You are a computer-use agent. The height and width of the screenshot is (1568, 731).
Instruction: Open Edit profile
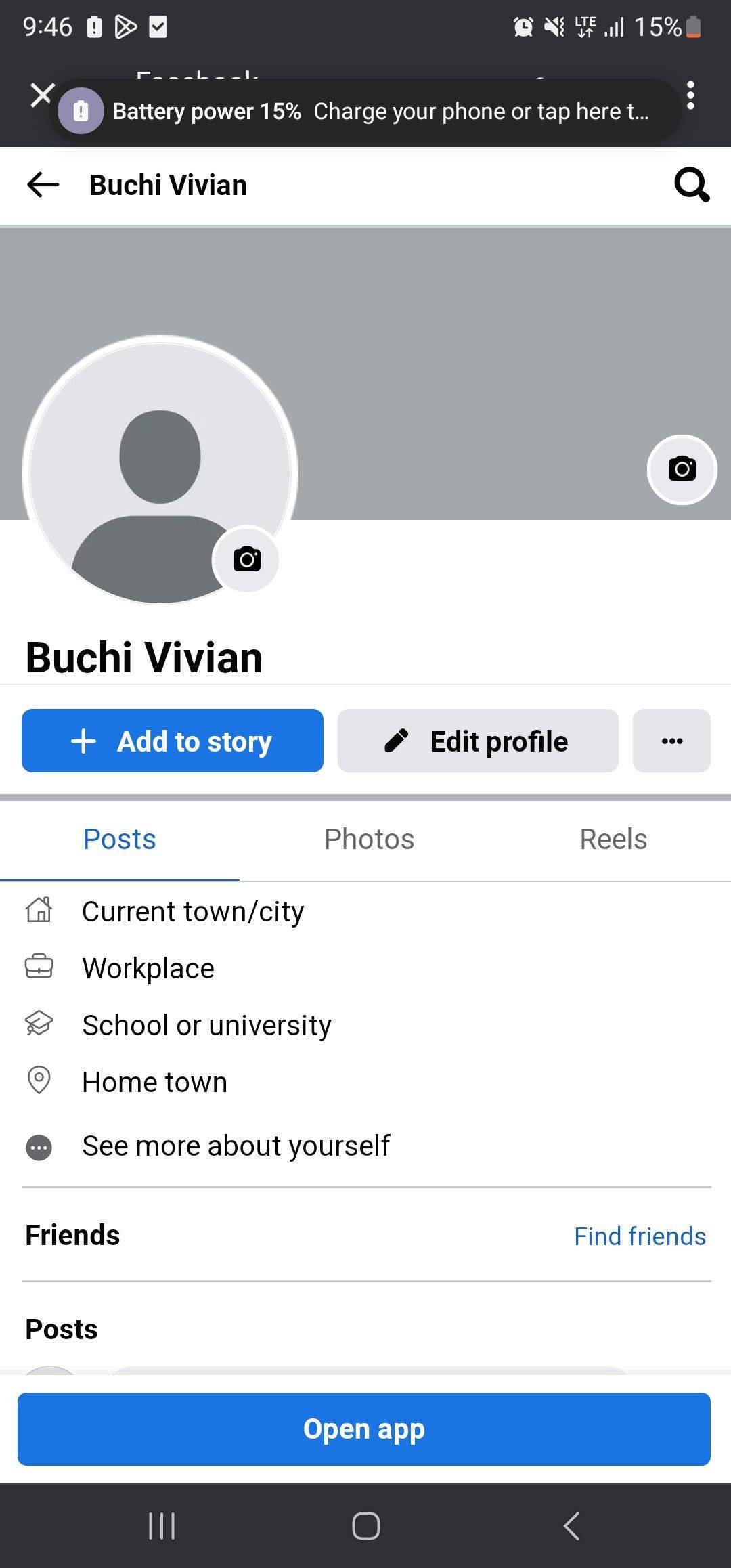478,741
